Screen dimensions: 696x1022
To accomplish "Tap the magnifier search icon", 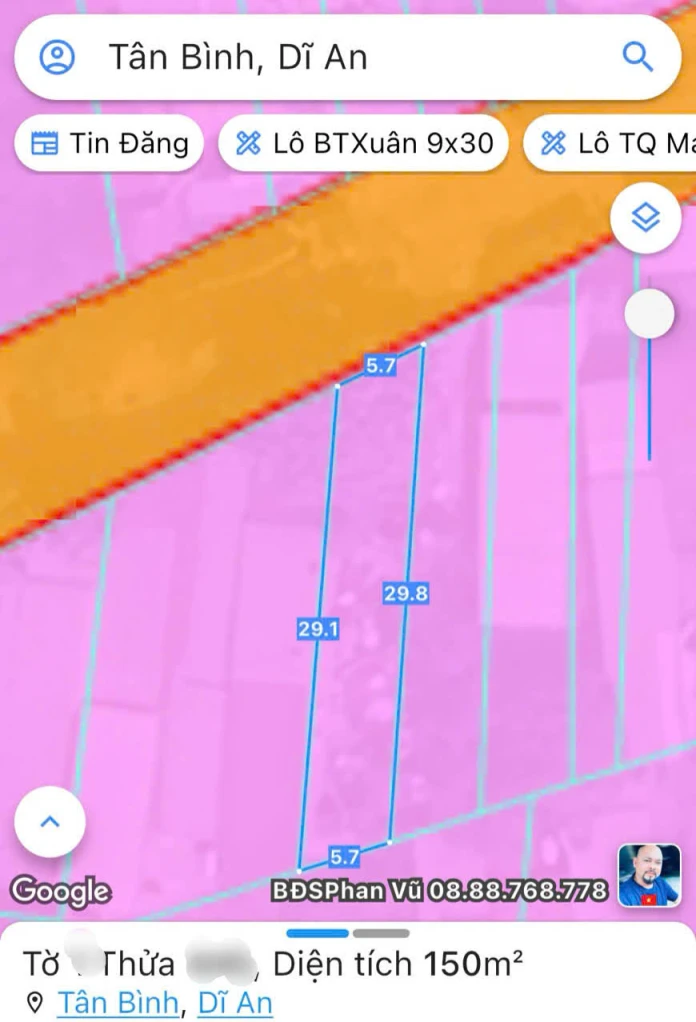I will pyautogui.click(x=637, y=56).
